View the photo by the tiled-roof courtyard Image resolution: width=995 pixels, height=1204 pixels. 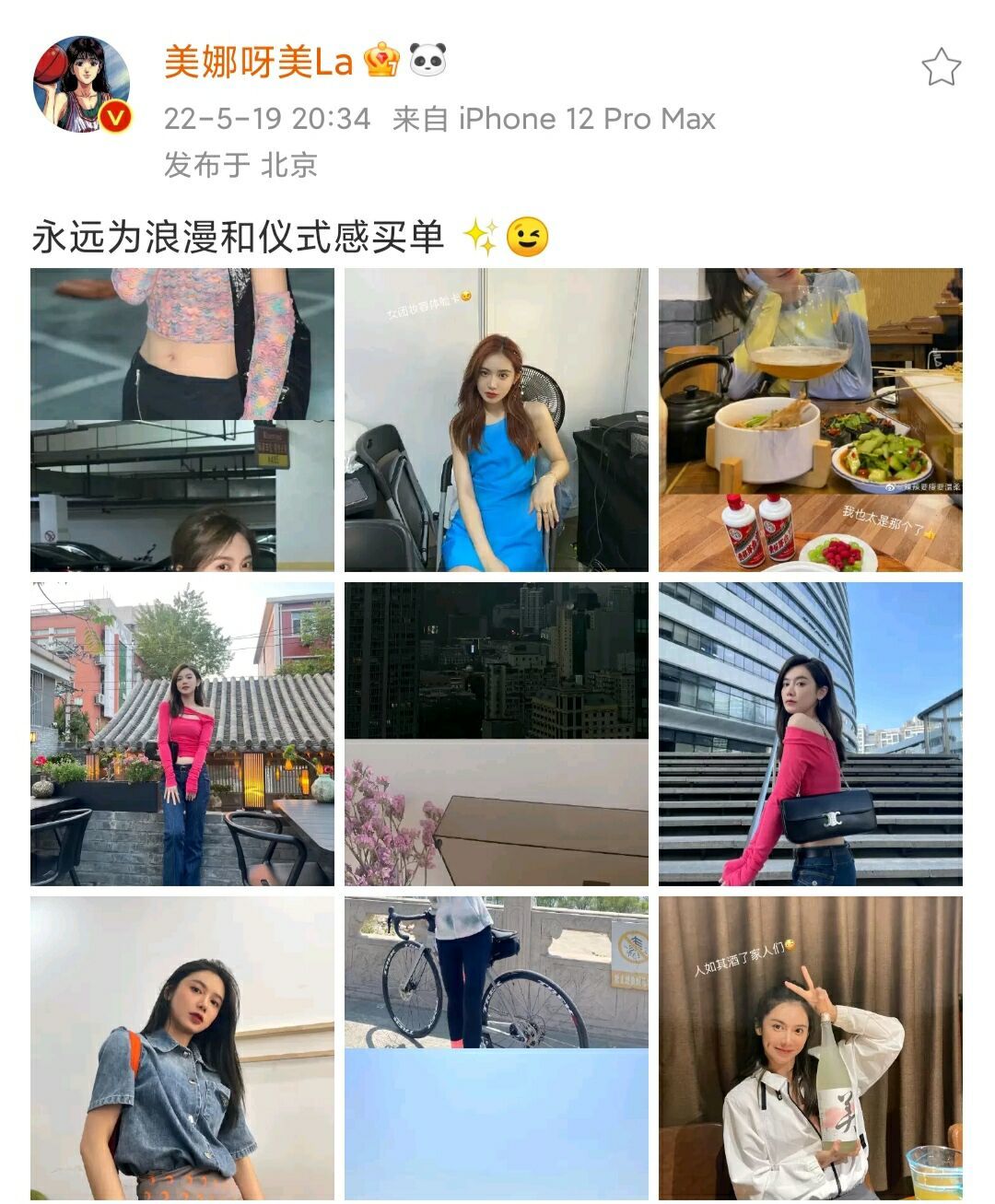[182, 734]
